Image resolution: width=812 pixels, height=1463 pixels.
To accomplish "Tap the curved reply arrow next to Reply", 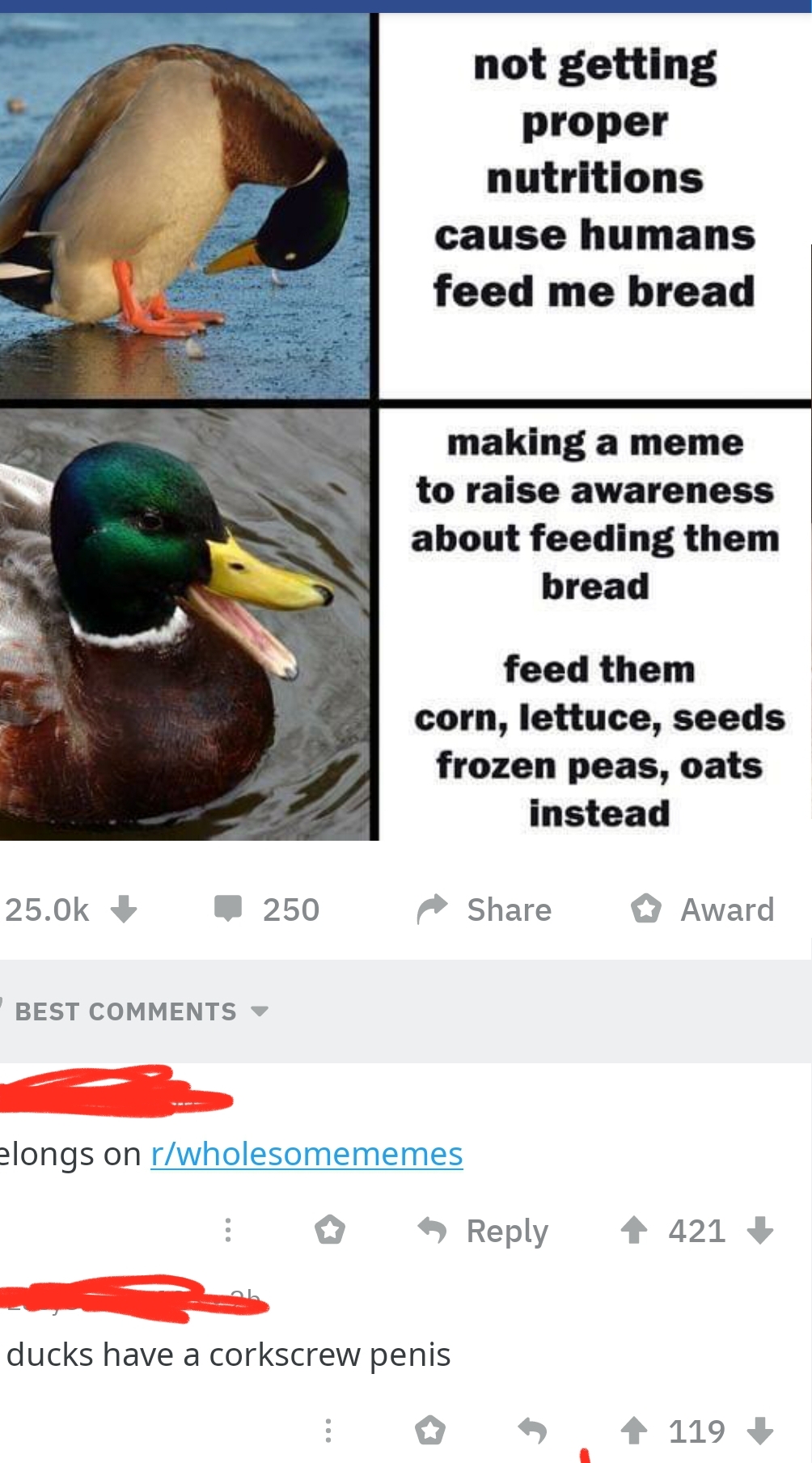I will click(433, 1232).
